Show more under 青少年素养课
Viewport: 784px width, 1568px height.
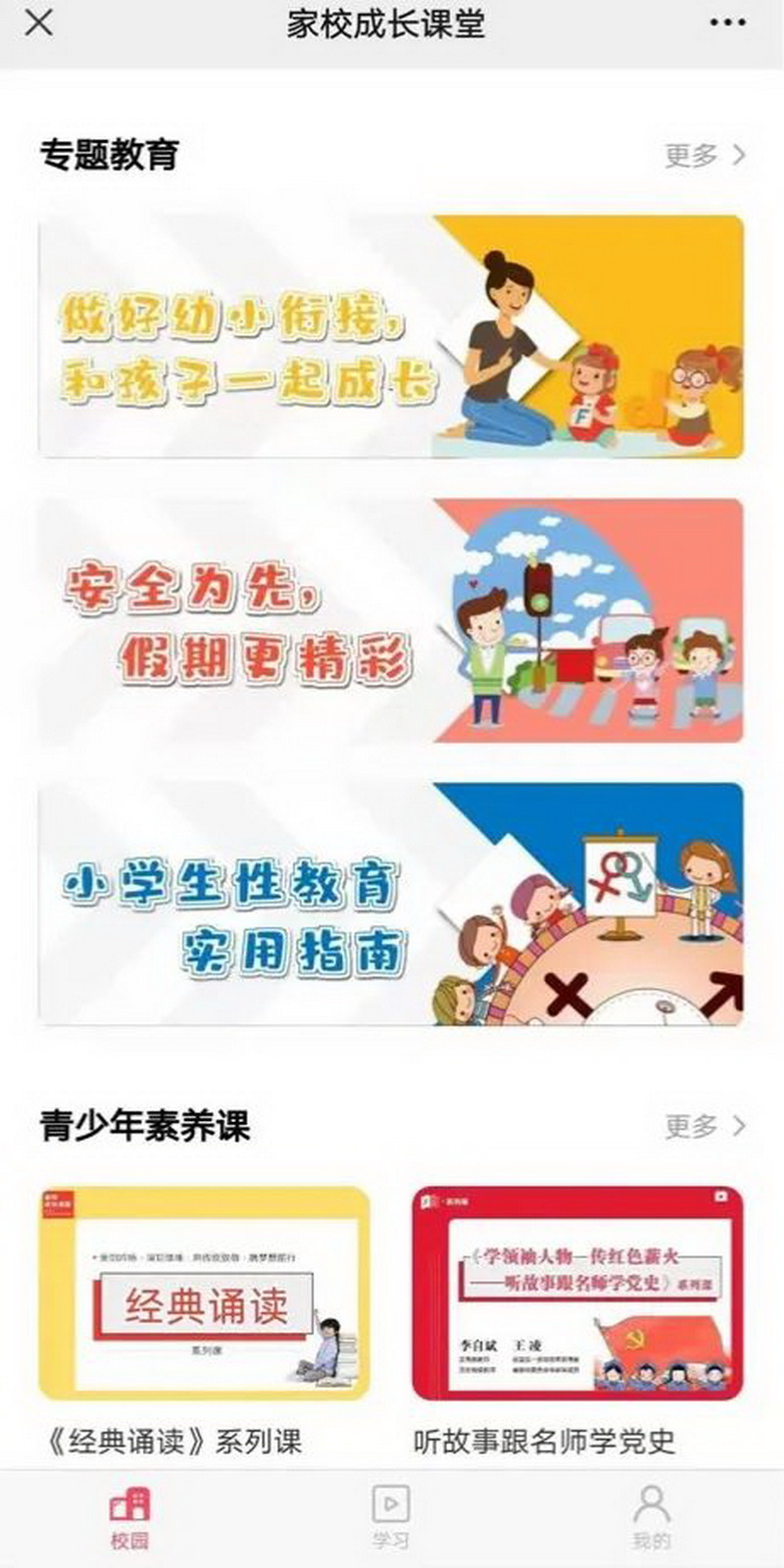coord(704,1126)
